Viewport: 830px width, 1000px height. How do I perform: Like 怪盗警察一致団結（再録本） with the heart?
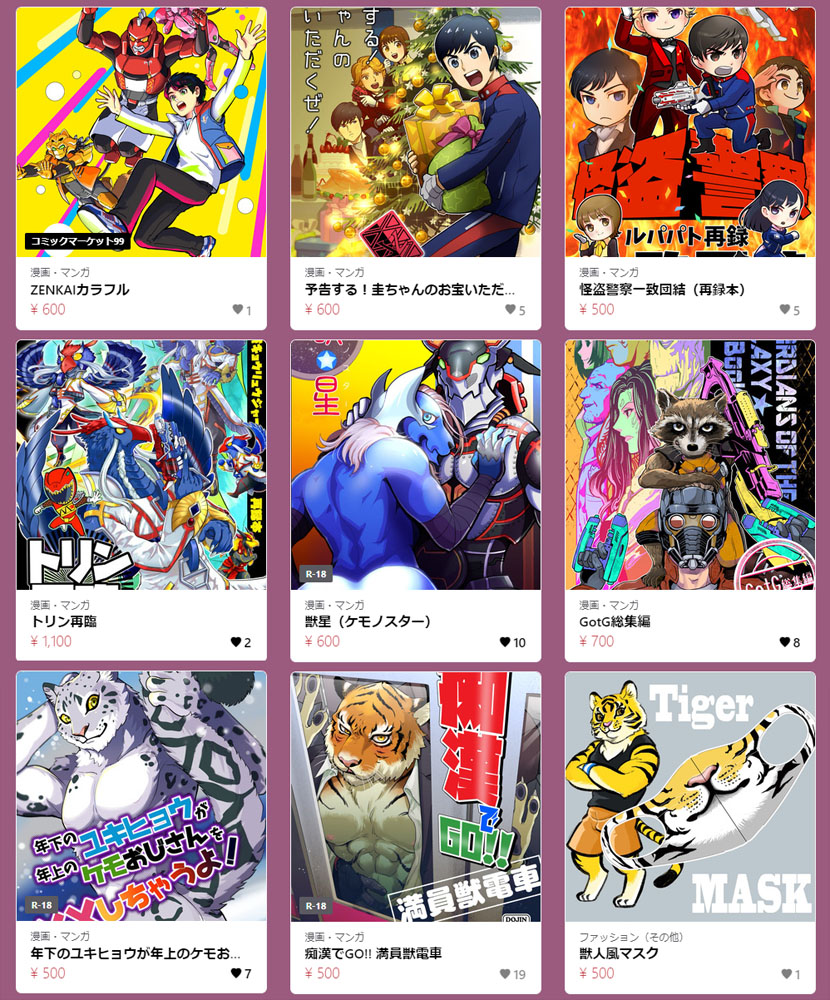tap(785, 309)
